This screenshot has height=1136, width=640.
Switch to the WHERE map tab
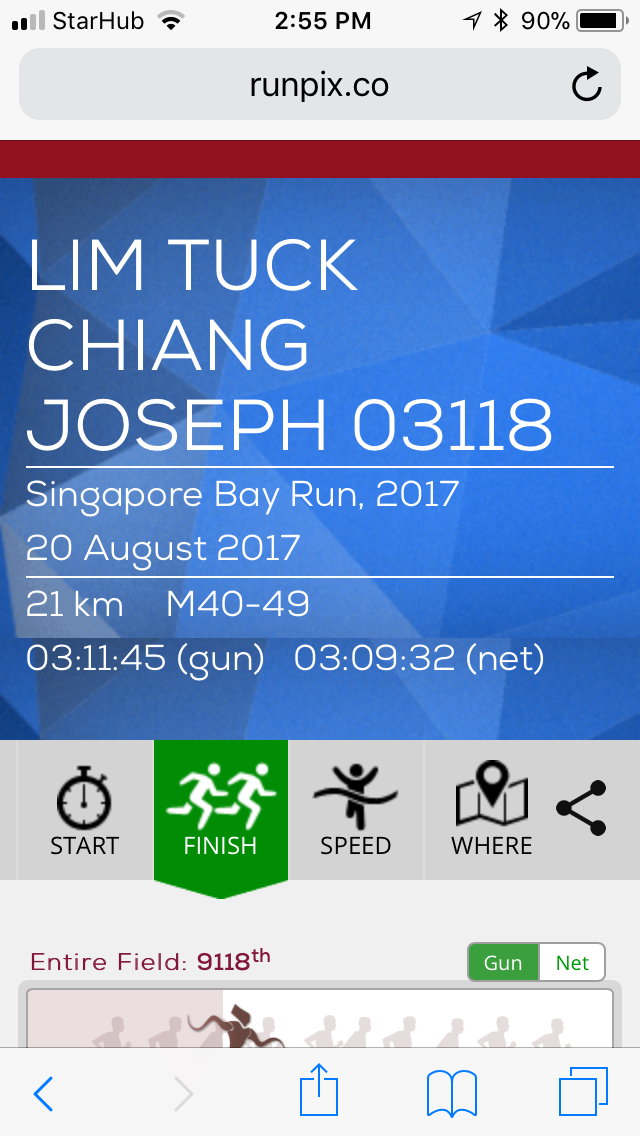pyautogui.click(x=491, y=810)
